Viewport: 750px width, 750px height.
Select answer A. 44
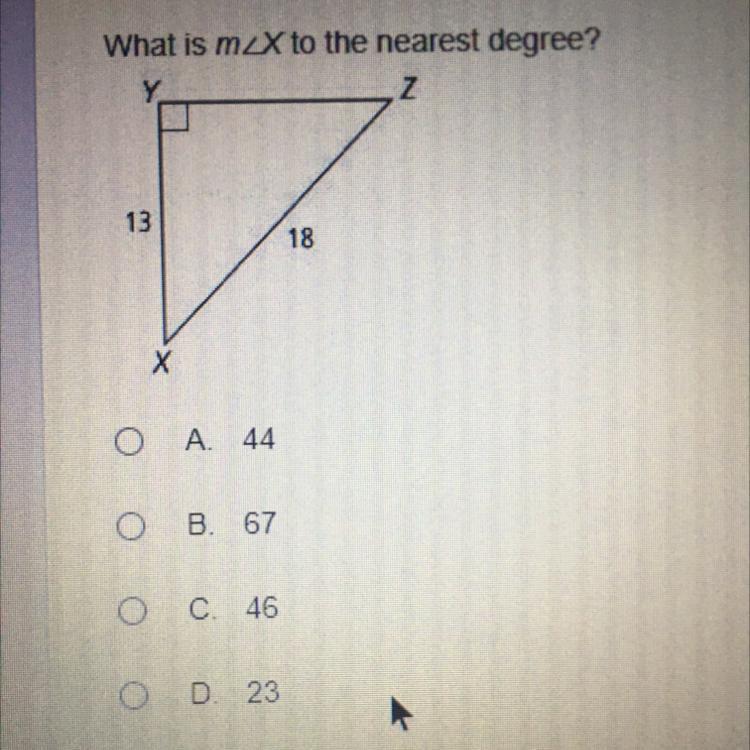[127, 441]
